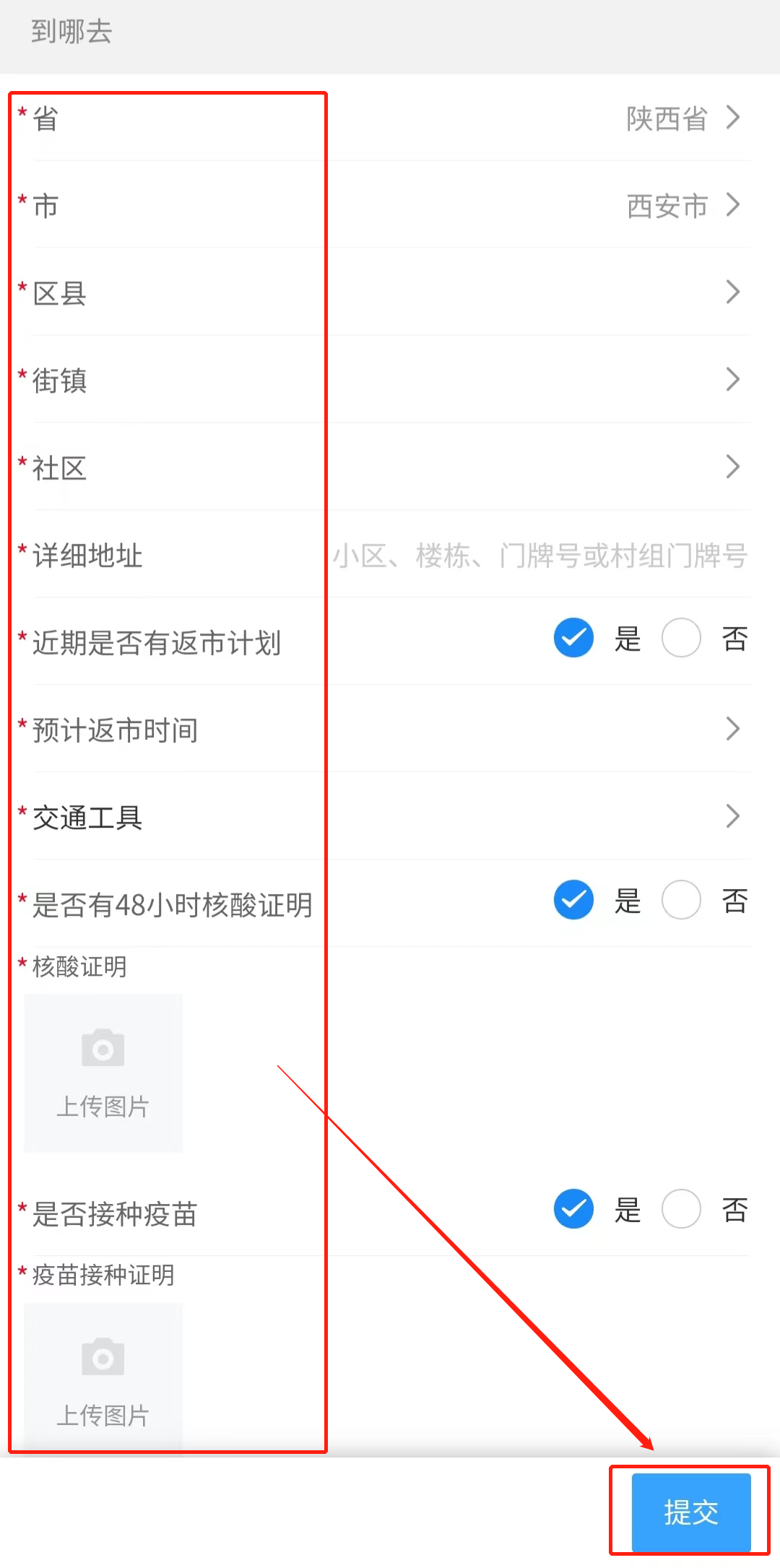Enter the 详细地址 detailed address field
This screenshot has height=1568, width=780.
(539, 555)
